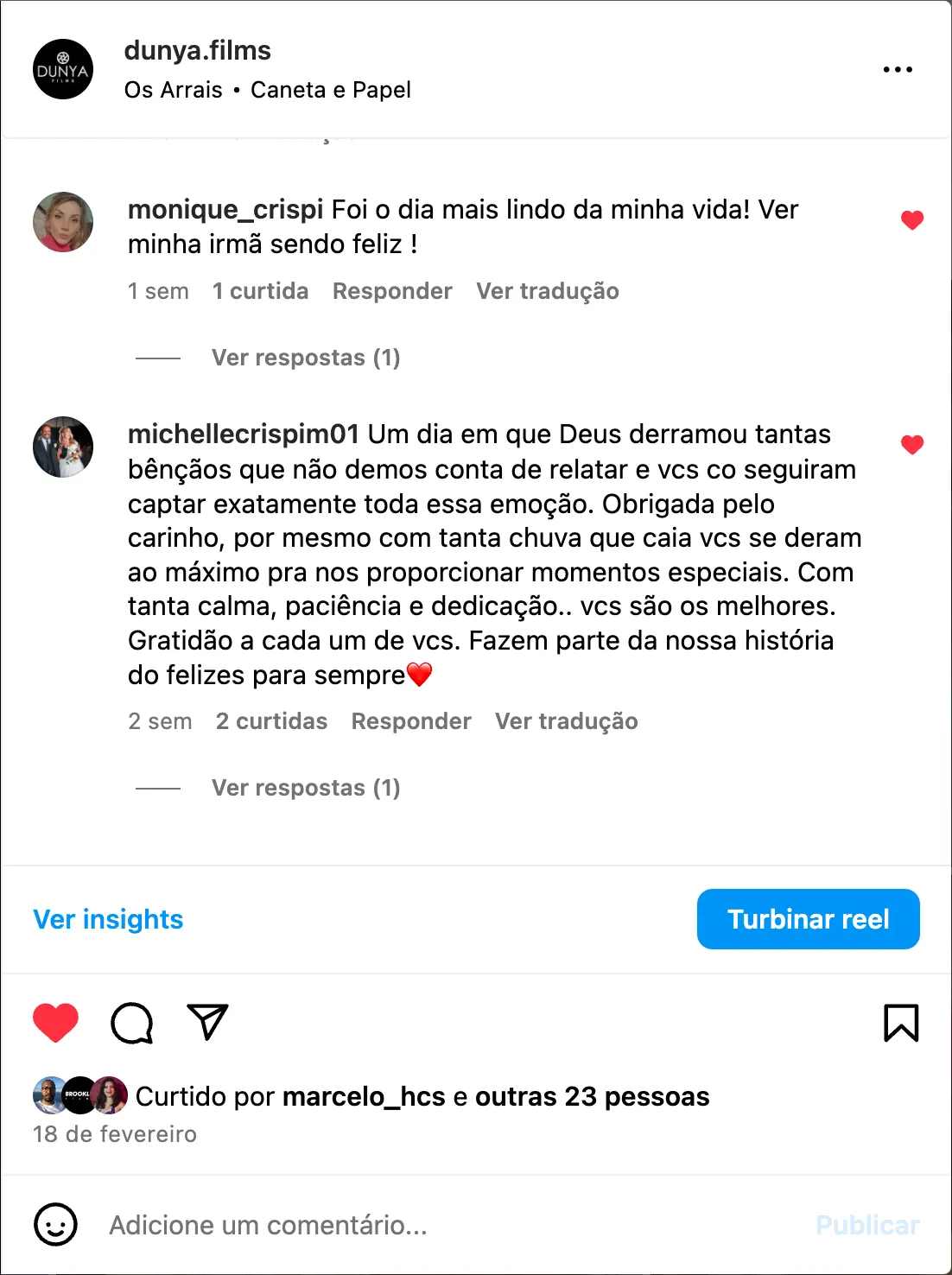
Task: Save the post with bookmark icon
Action: click(x=901, y=1023)
